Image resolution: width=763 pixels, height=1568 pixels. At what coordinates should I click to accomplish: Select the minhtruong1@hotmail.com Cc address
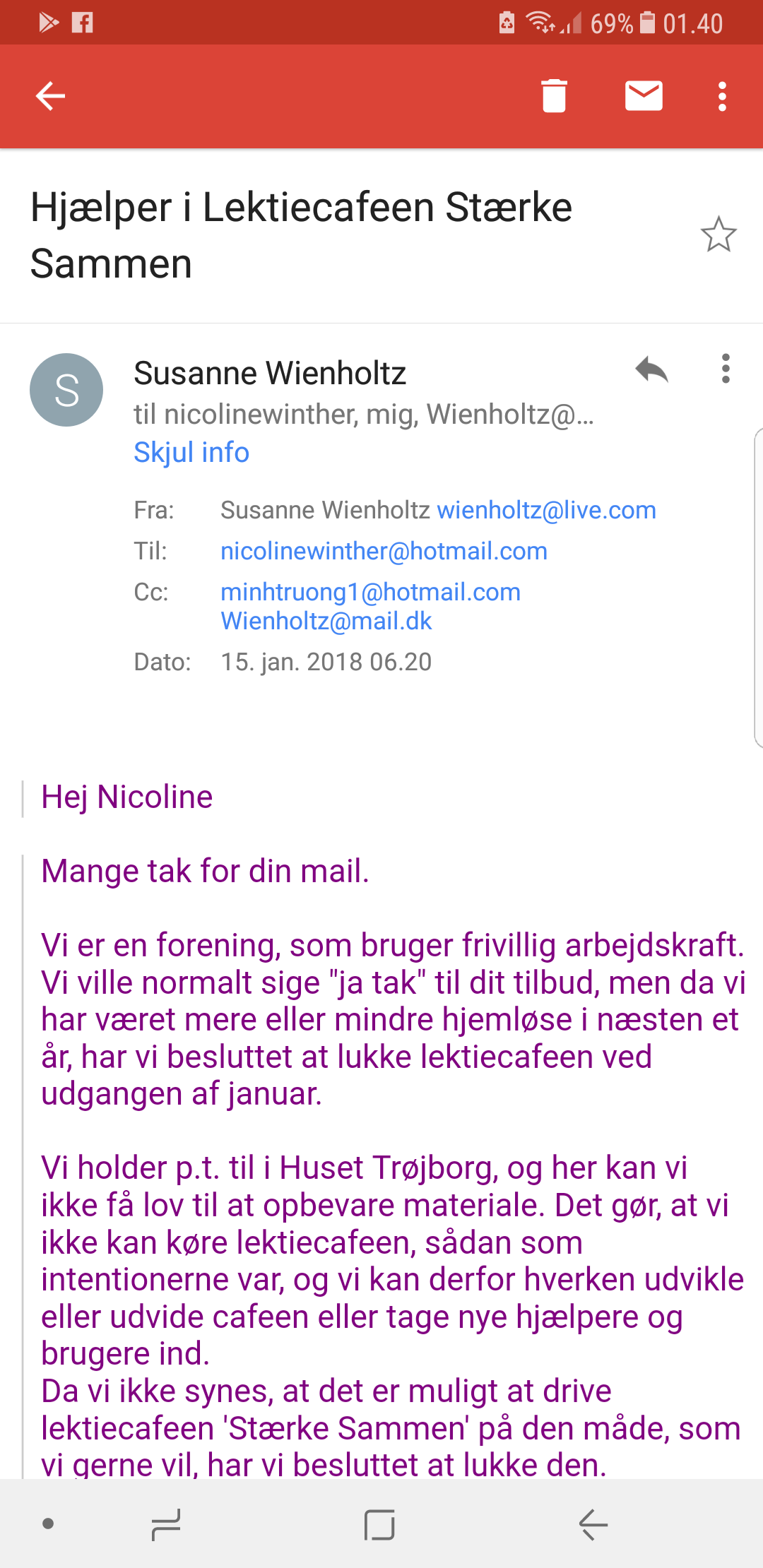pos(370,592)
